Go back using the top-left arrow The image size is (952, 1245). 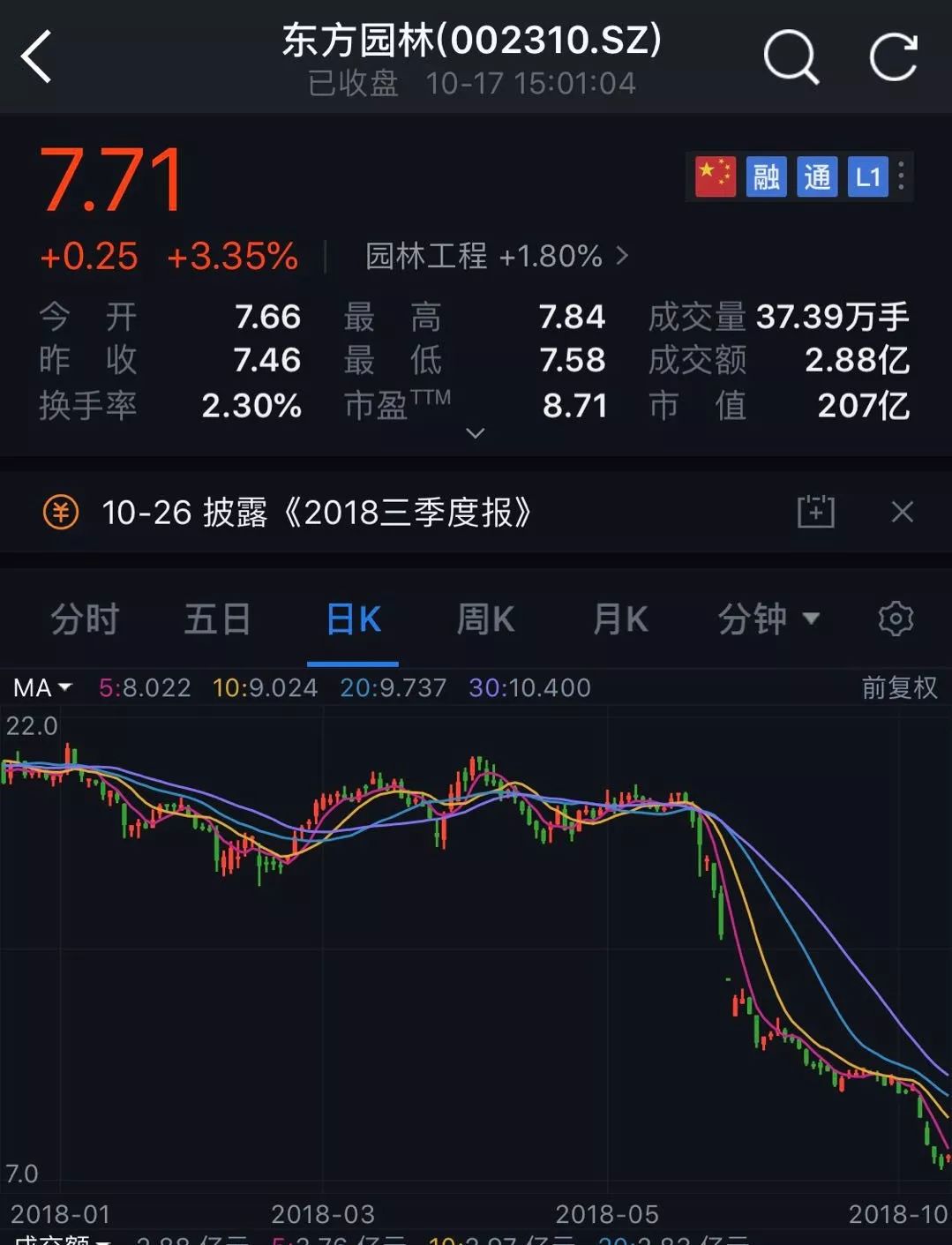tap(37, 58)
